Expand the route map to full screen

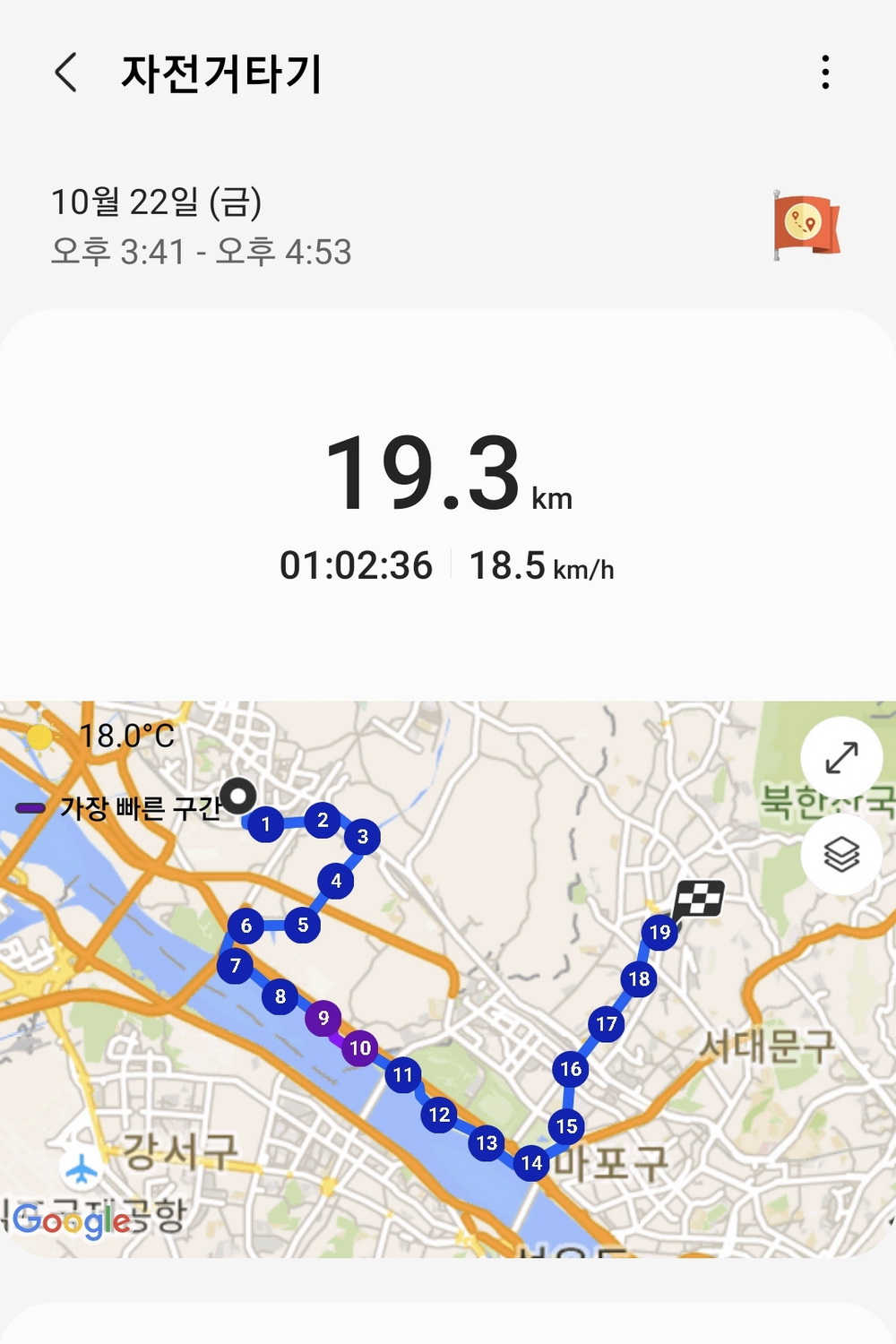coord(841,757)
